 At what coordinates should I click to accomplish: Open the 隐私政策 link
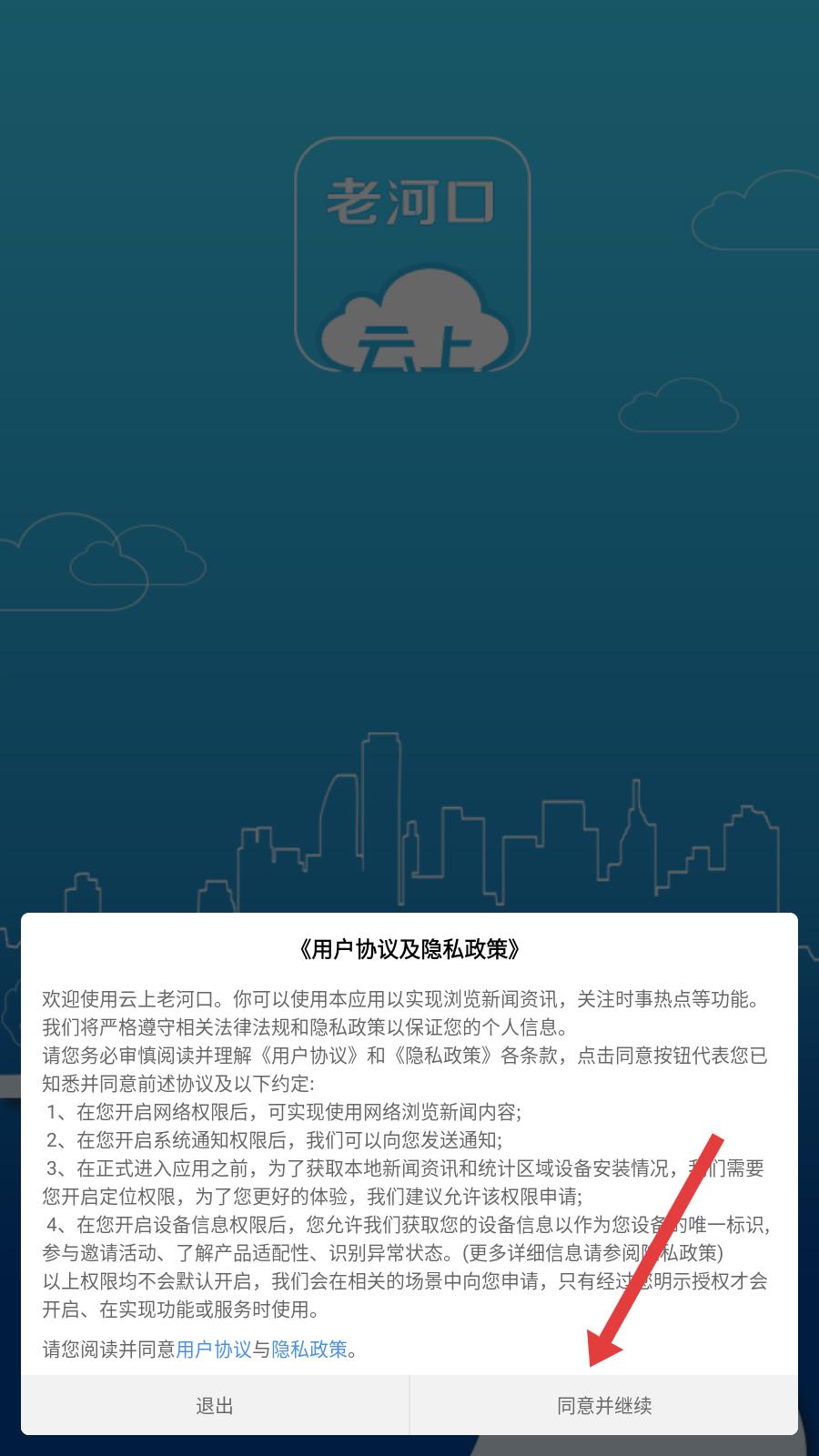coord(309,1350)
